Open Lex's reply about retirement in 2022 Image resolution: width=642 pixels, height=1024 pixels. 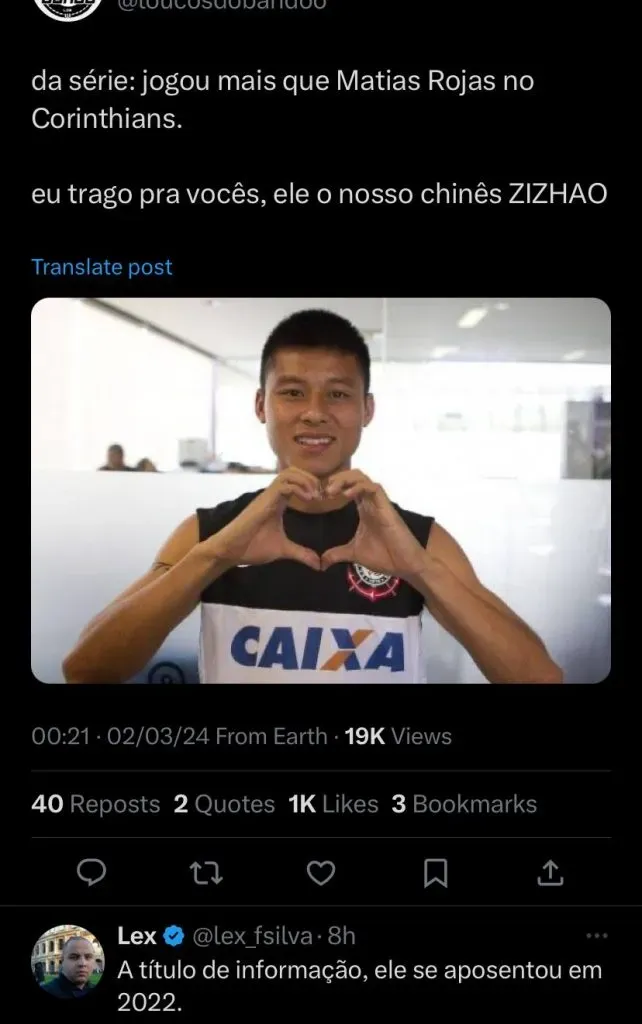point(360,985)
